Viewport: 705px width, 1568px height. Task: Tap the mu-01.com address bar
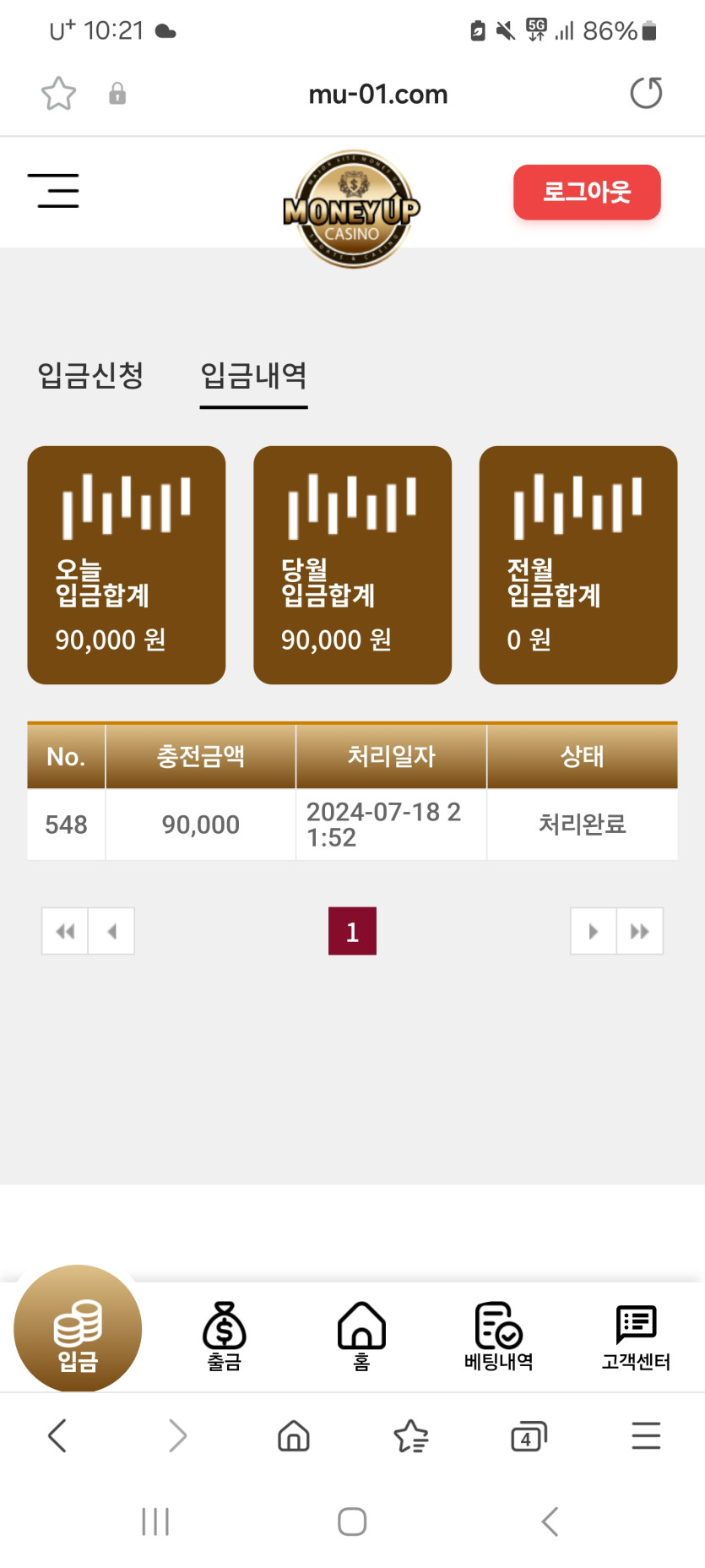[377, 94]
